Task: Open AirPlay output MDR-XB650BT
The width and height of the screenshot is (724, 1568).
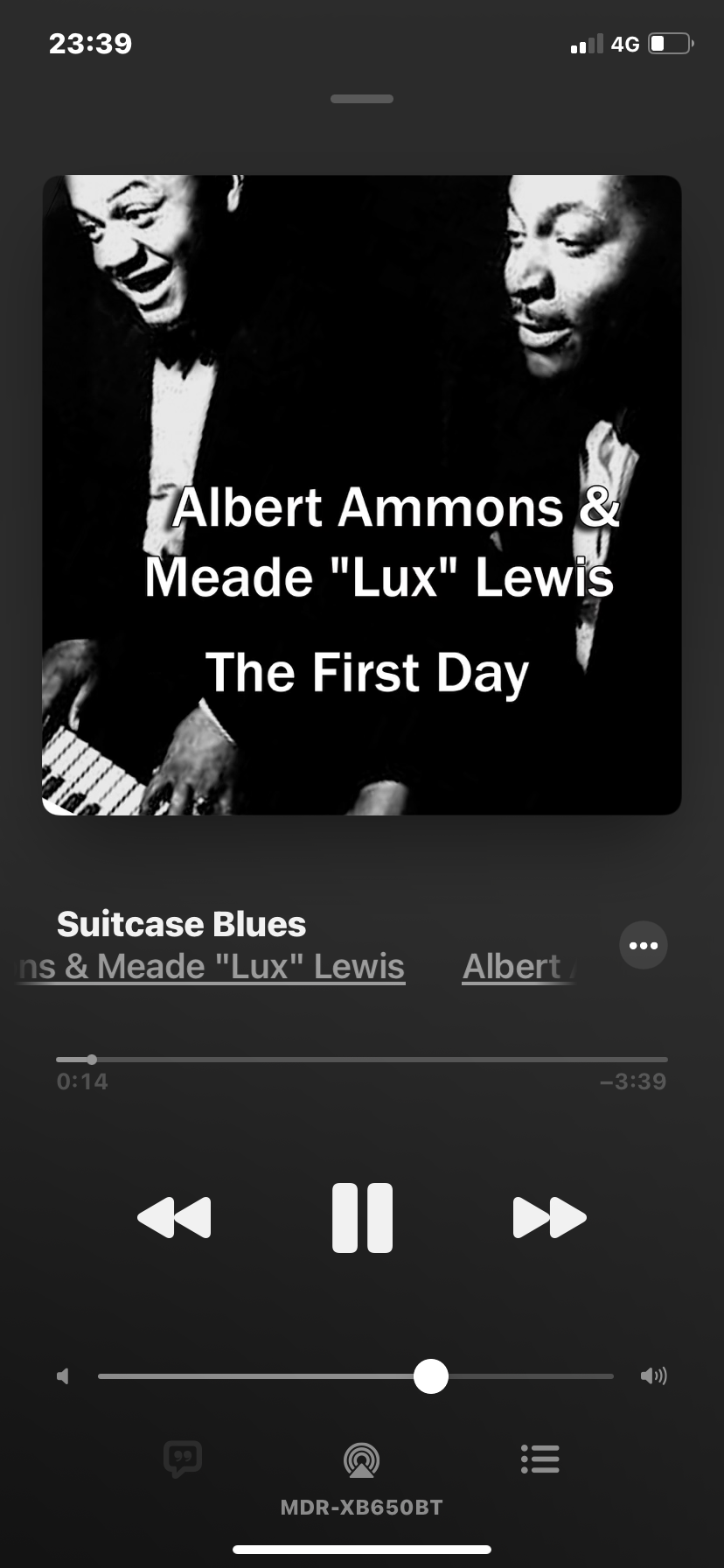Action: (362, 1459)
